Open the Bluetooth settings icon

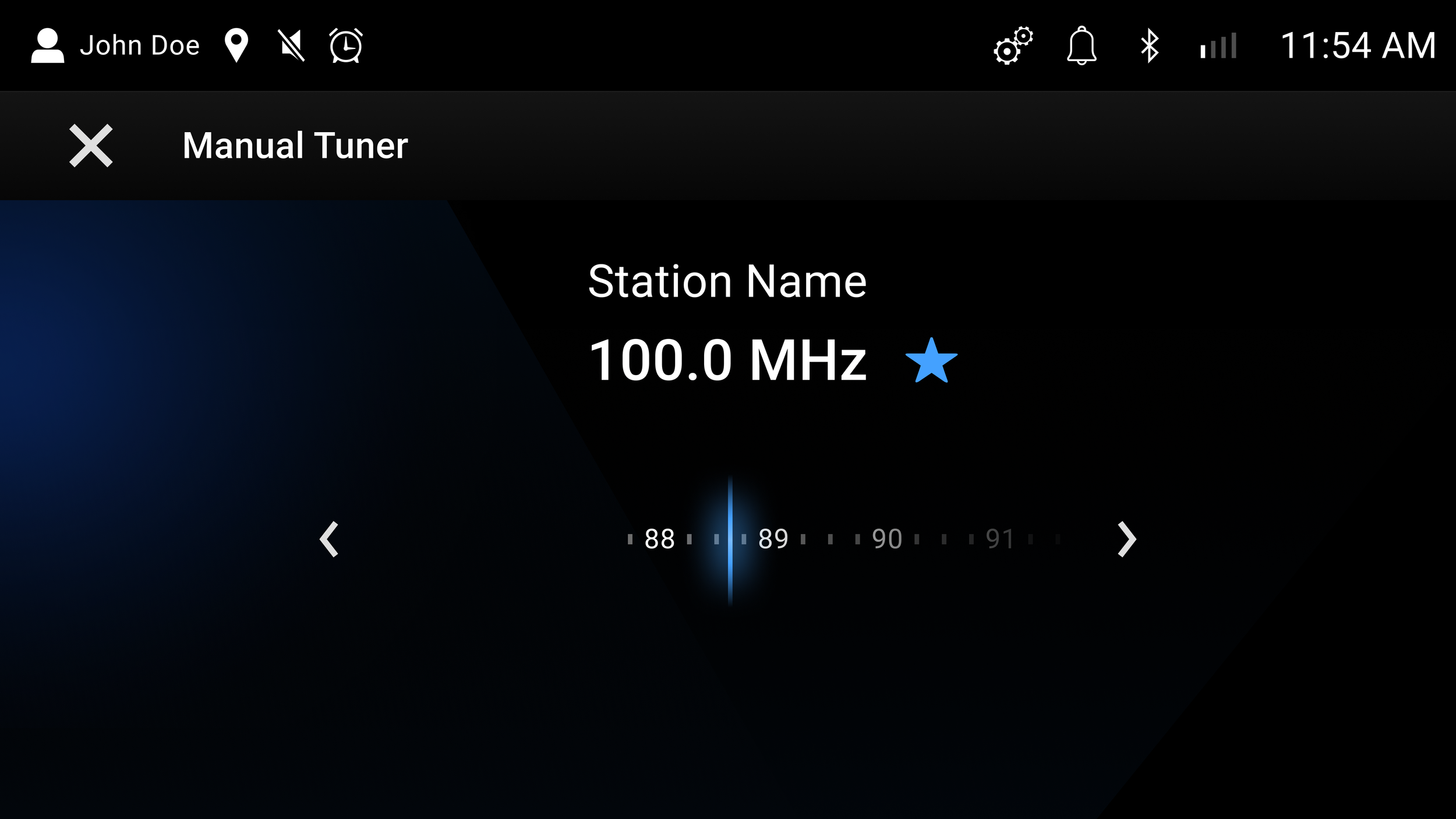1149,45
